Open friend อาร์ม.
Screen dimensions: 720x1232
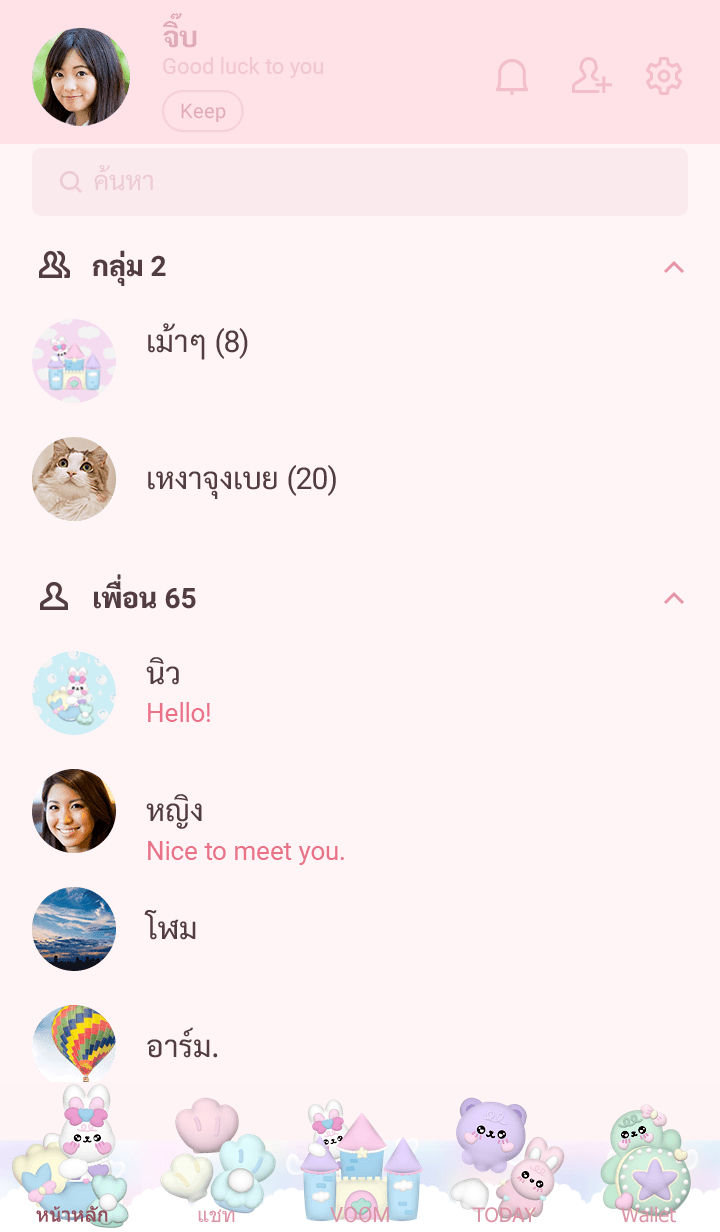[182, 1047]
